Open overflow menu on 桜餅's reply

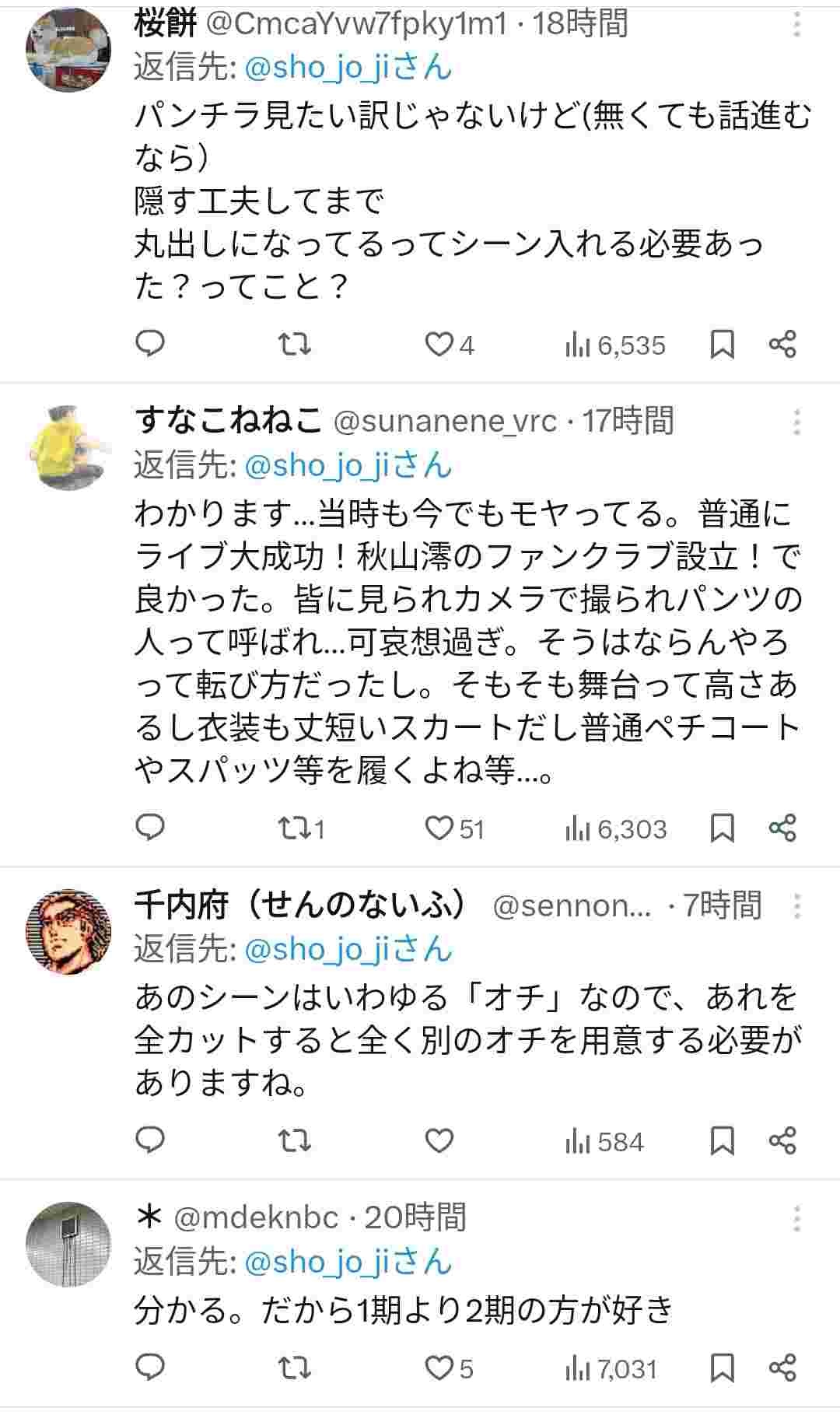click(796, 25)
